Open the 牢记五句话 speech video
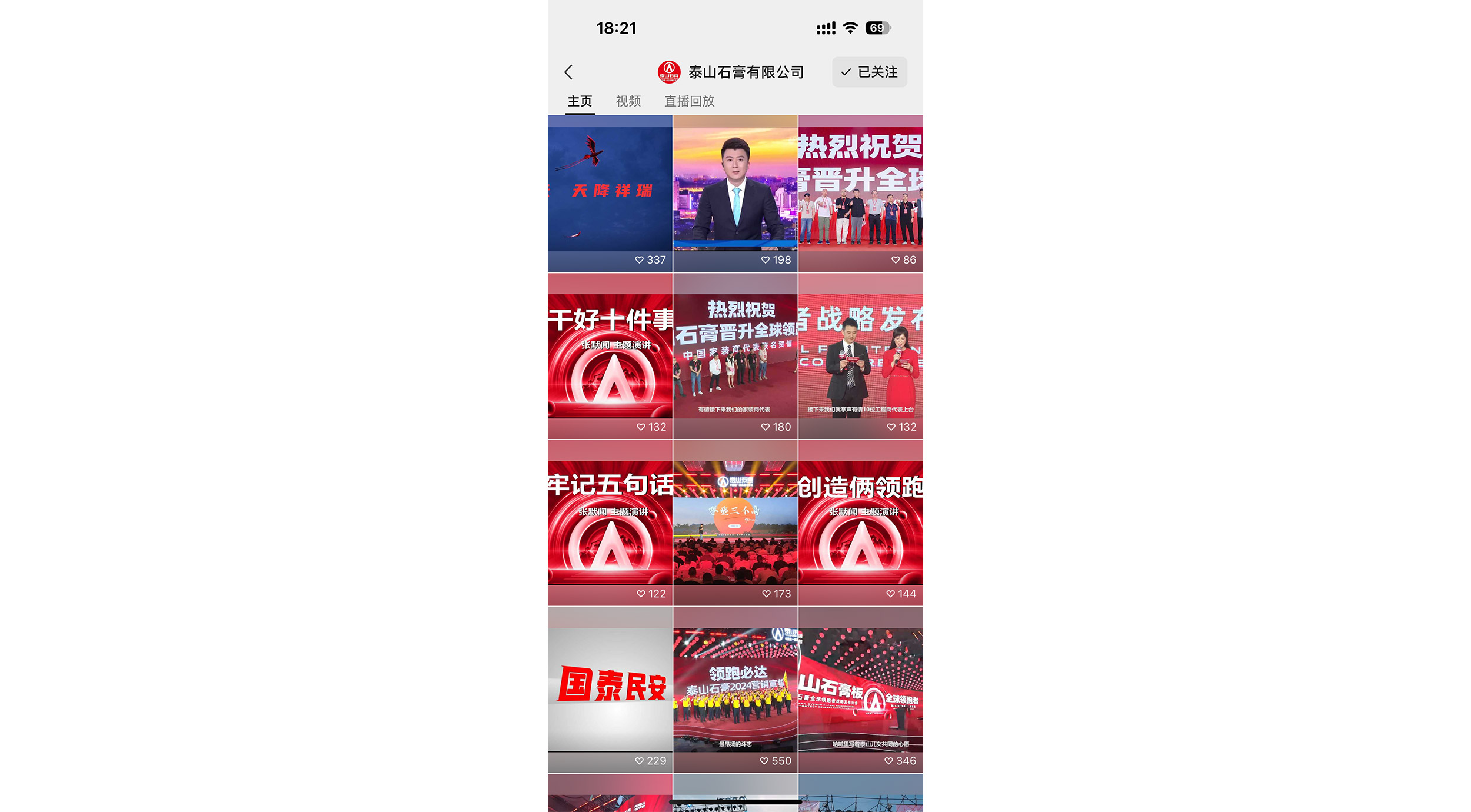The height and width of the screenshot is (812, 1471). pyautogui.click(x=610, y=523)
